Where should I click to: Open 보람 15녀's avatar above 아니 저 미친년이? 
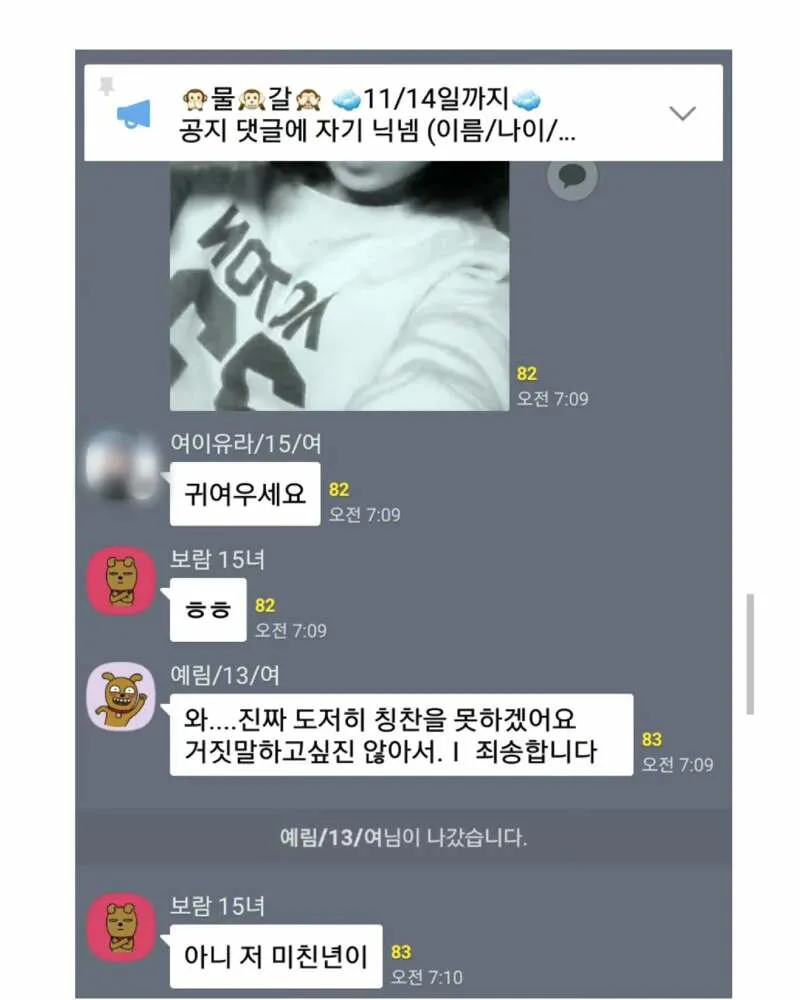click(x=121, y=927)
